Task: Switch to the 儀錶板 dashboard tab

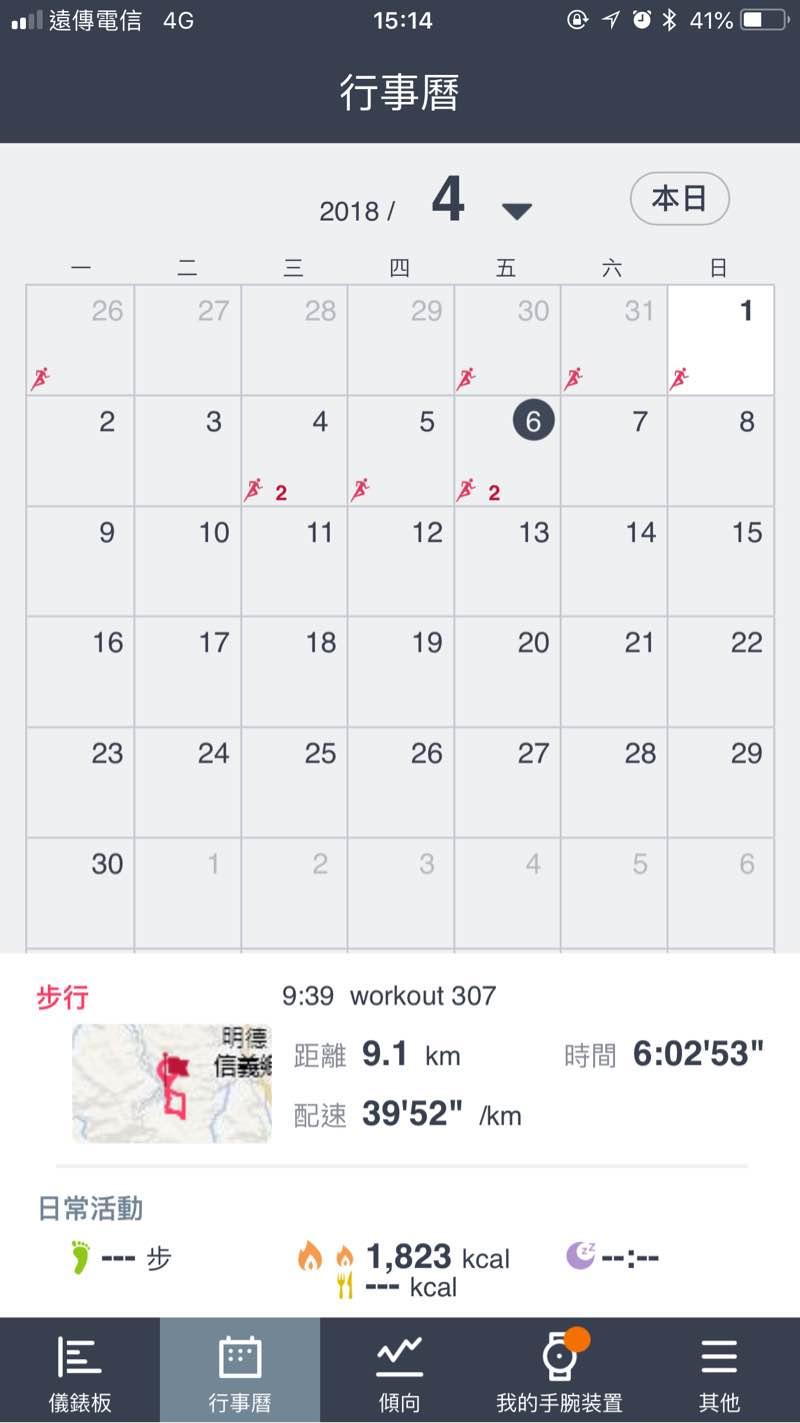Action: 80,1370
